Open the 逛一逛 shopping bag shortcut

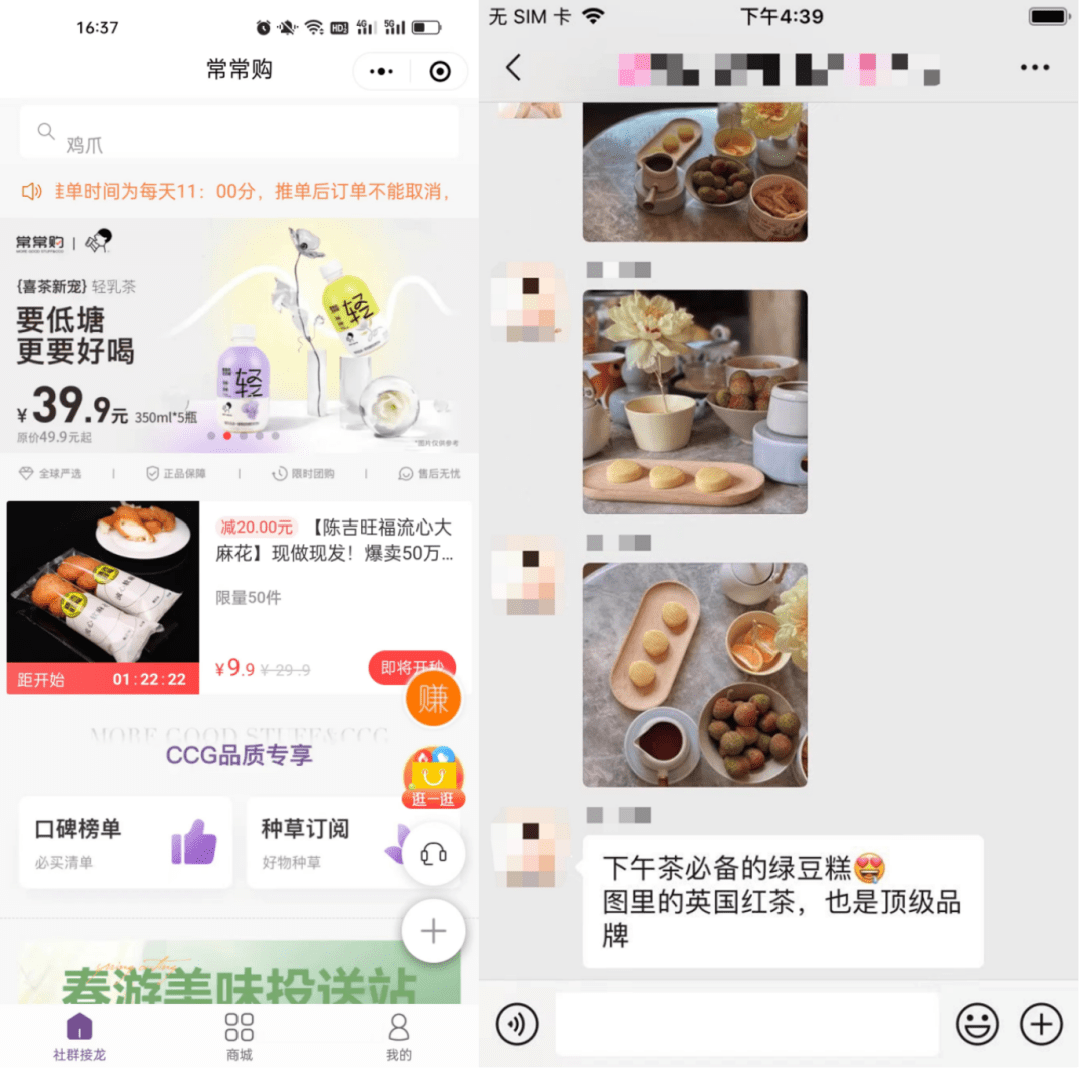coord(433,778)
